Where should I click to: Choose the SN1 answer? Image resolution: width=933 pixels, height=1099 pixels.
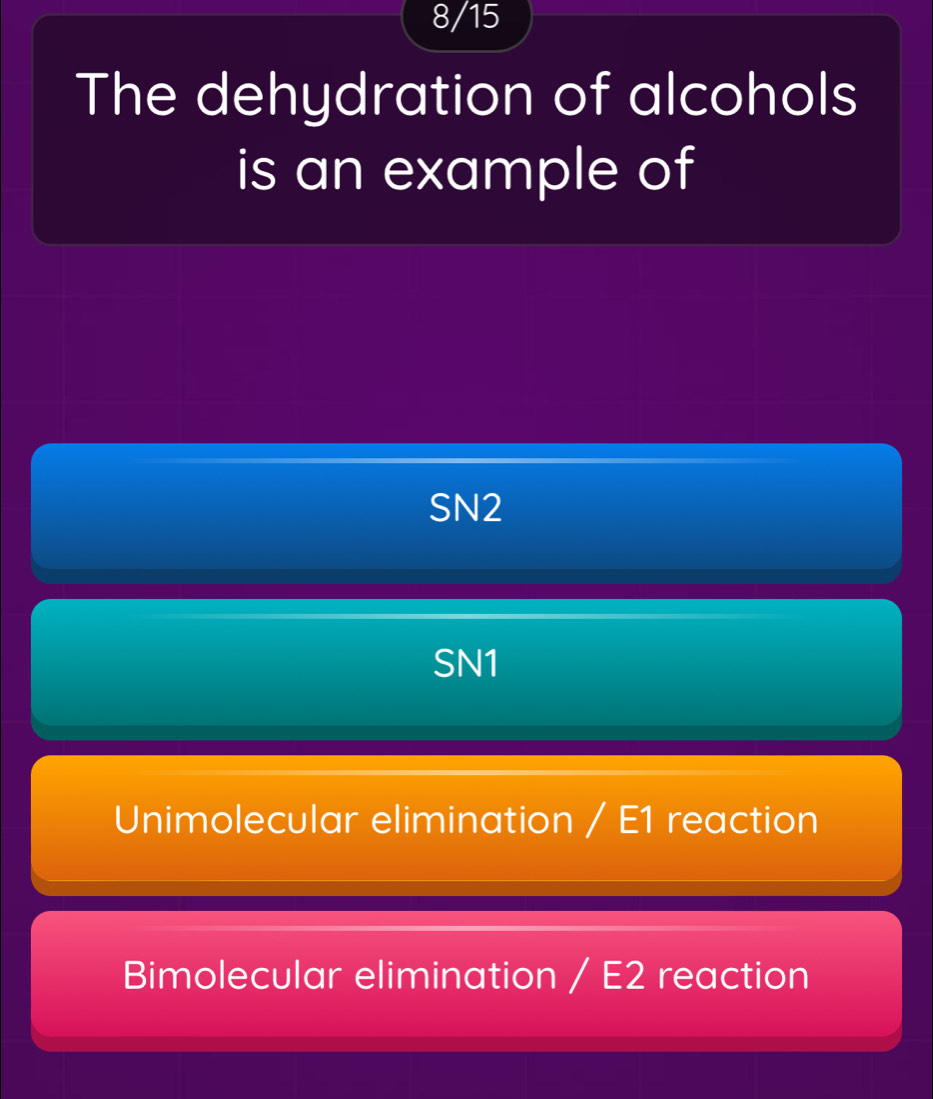coord(466,665)
